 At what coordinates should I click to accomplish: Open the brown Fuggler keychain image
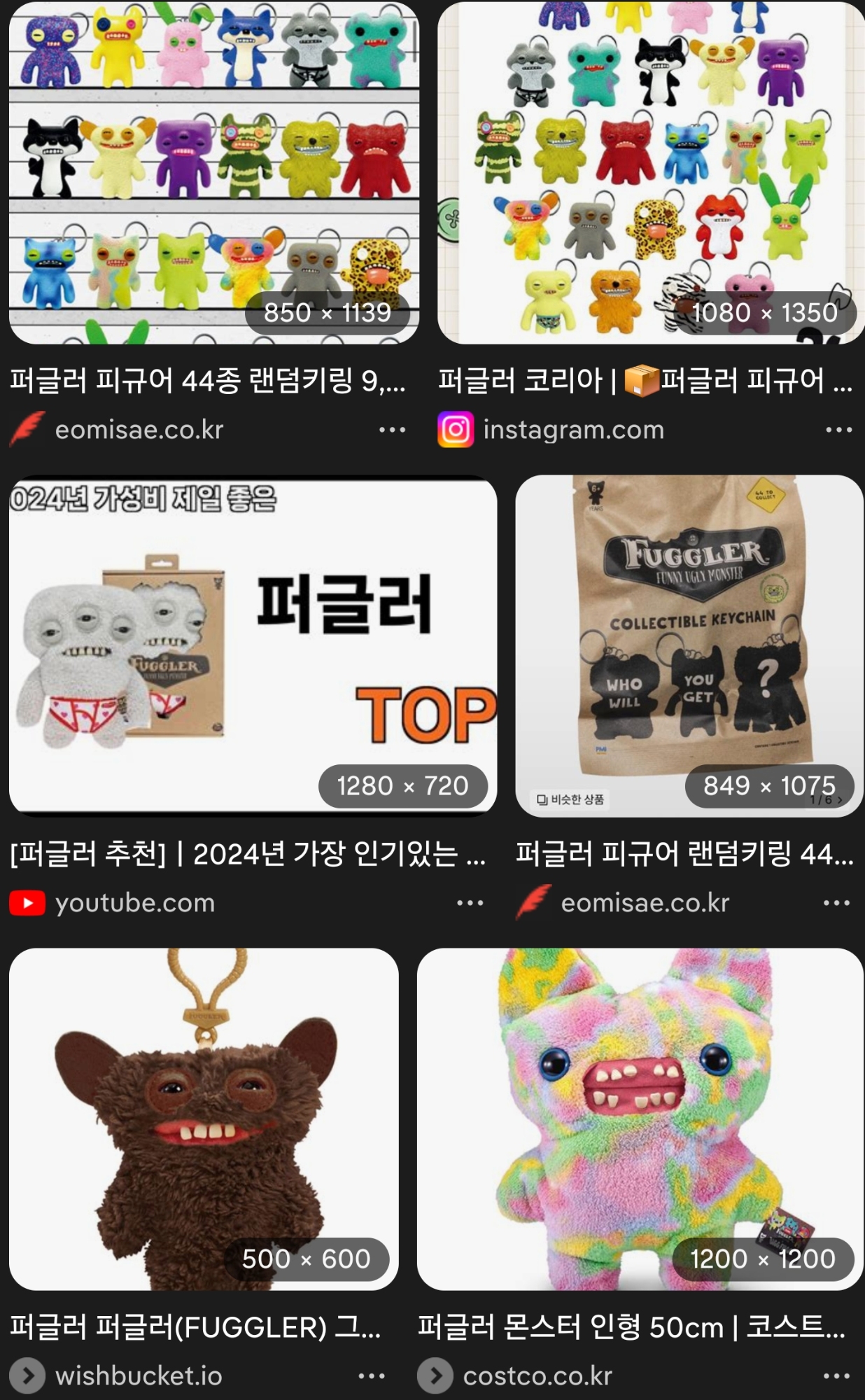tap(203, 1118)
